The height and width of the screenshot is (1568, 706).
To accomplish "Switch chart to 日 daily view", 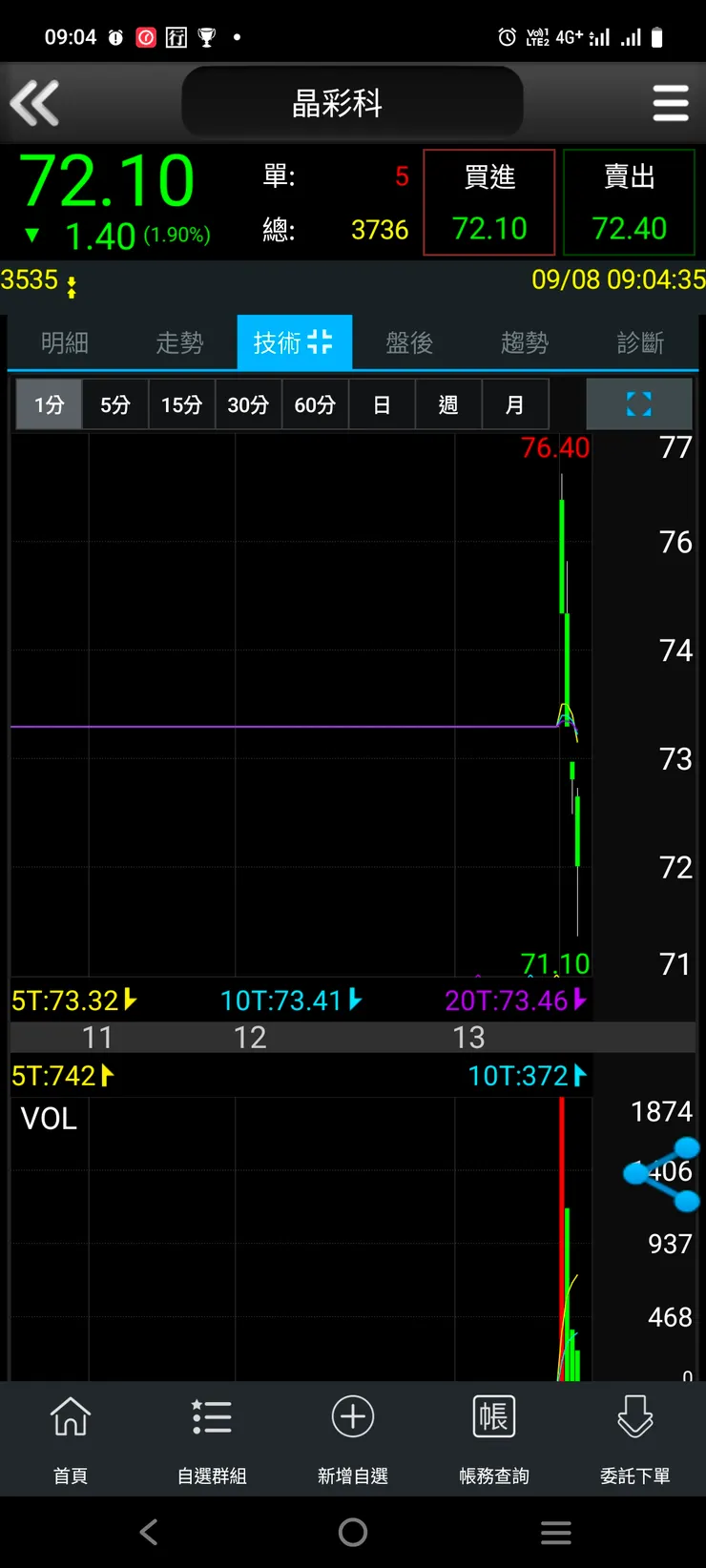I will click(382, 404).
